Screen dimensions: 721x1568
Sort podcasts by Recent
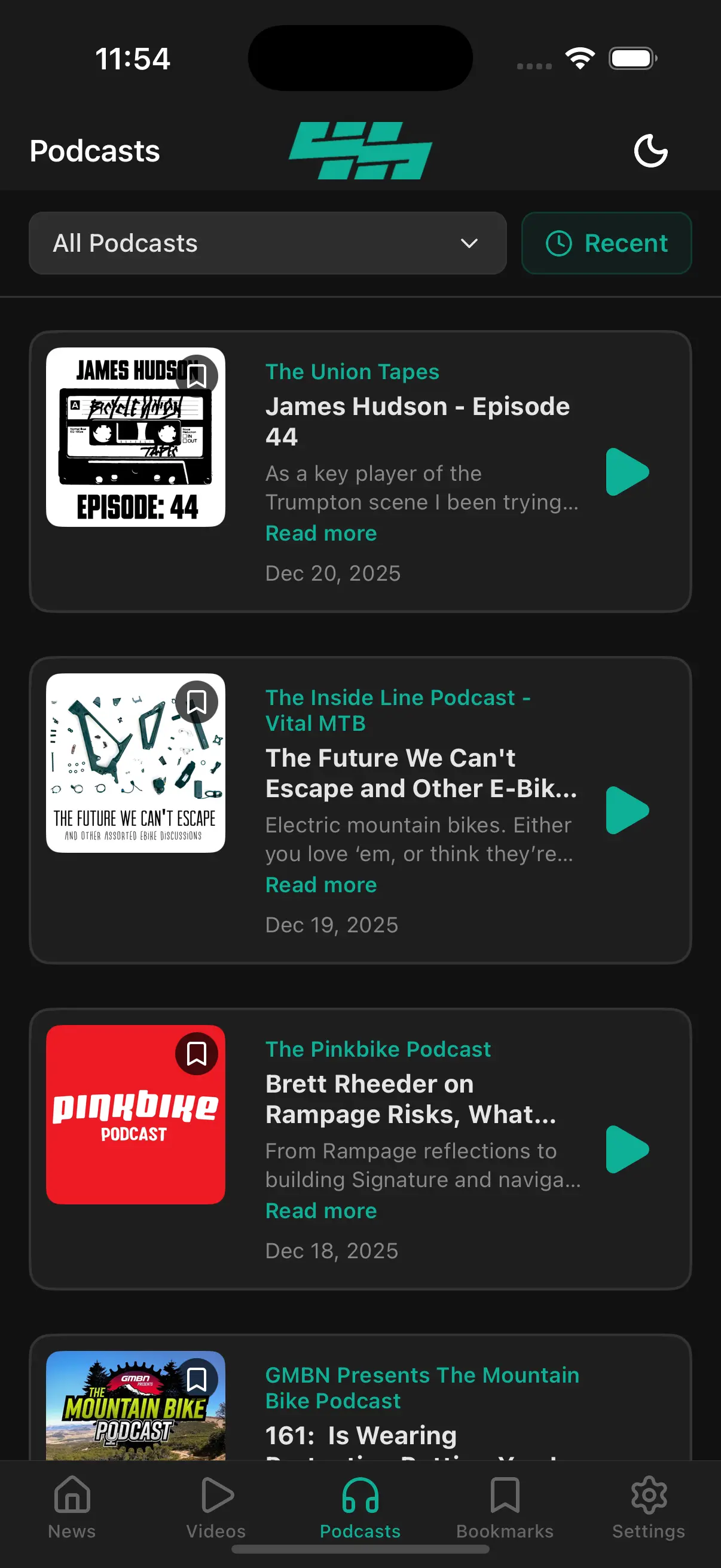click(606, 243)
